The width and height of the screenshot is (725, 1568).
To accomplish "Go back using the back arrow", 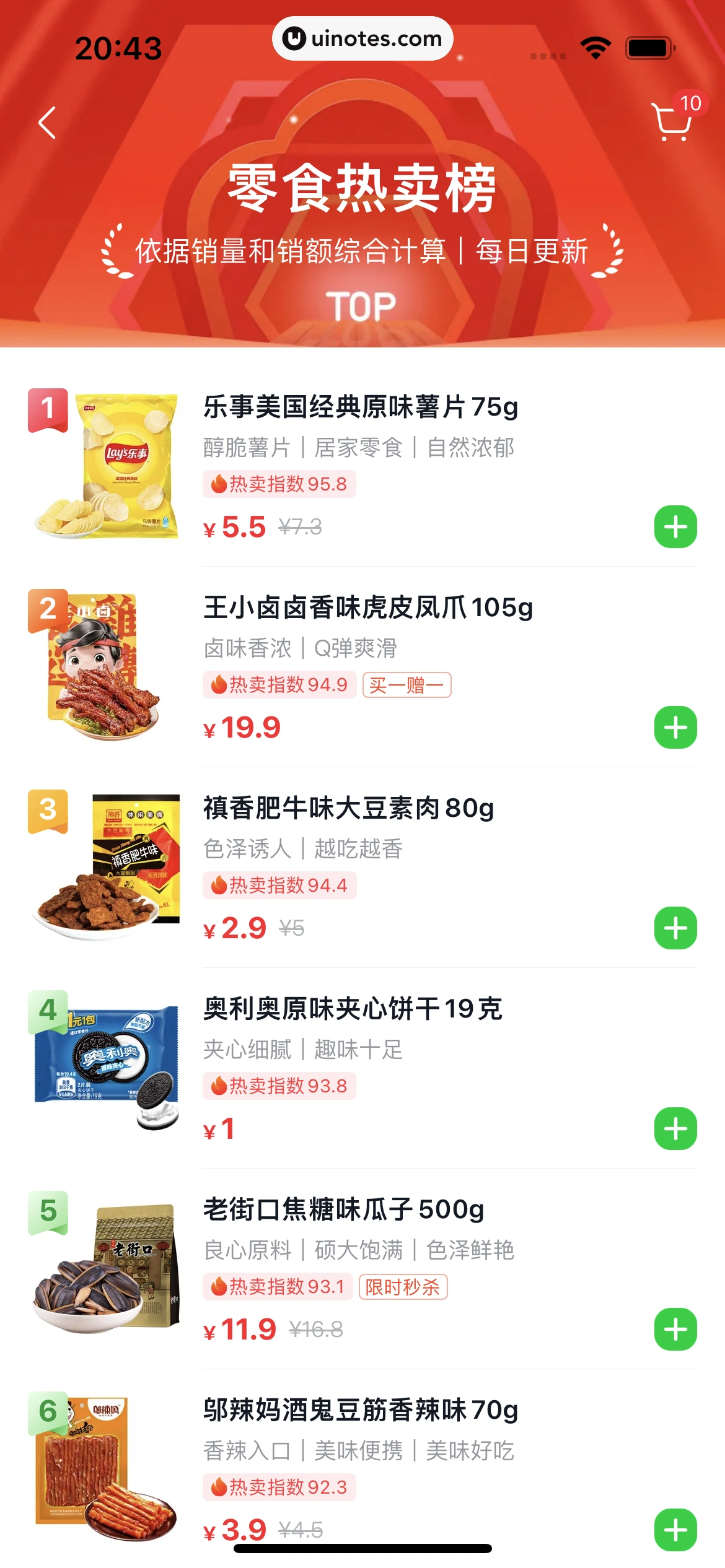I will 47,123.
